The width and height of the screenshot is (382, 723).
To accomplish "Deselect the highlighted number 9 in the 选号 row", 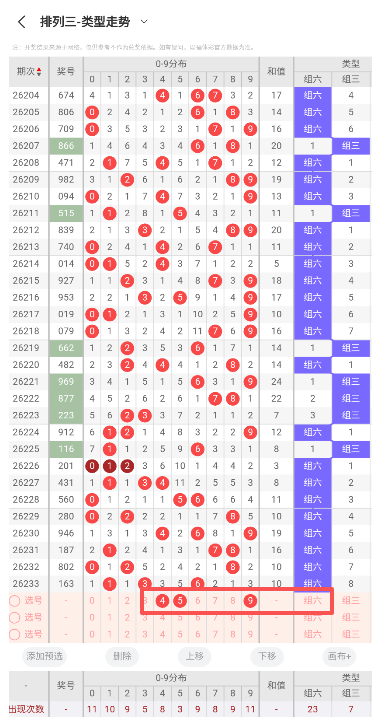I will tap(250, 601).
